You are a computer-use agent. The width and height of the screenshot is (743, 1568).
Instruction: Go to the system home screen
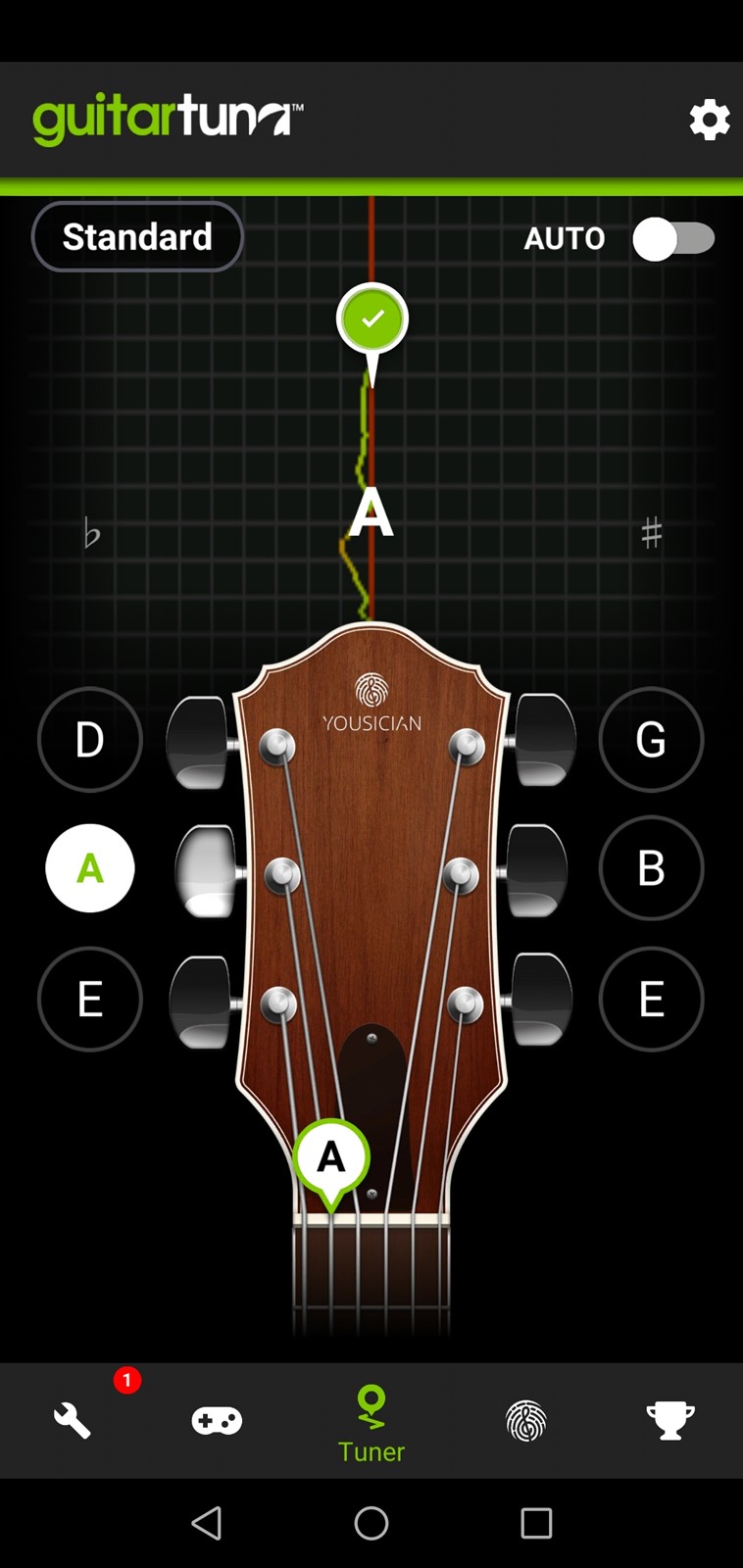[x=371, y=1523]
